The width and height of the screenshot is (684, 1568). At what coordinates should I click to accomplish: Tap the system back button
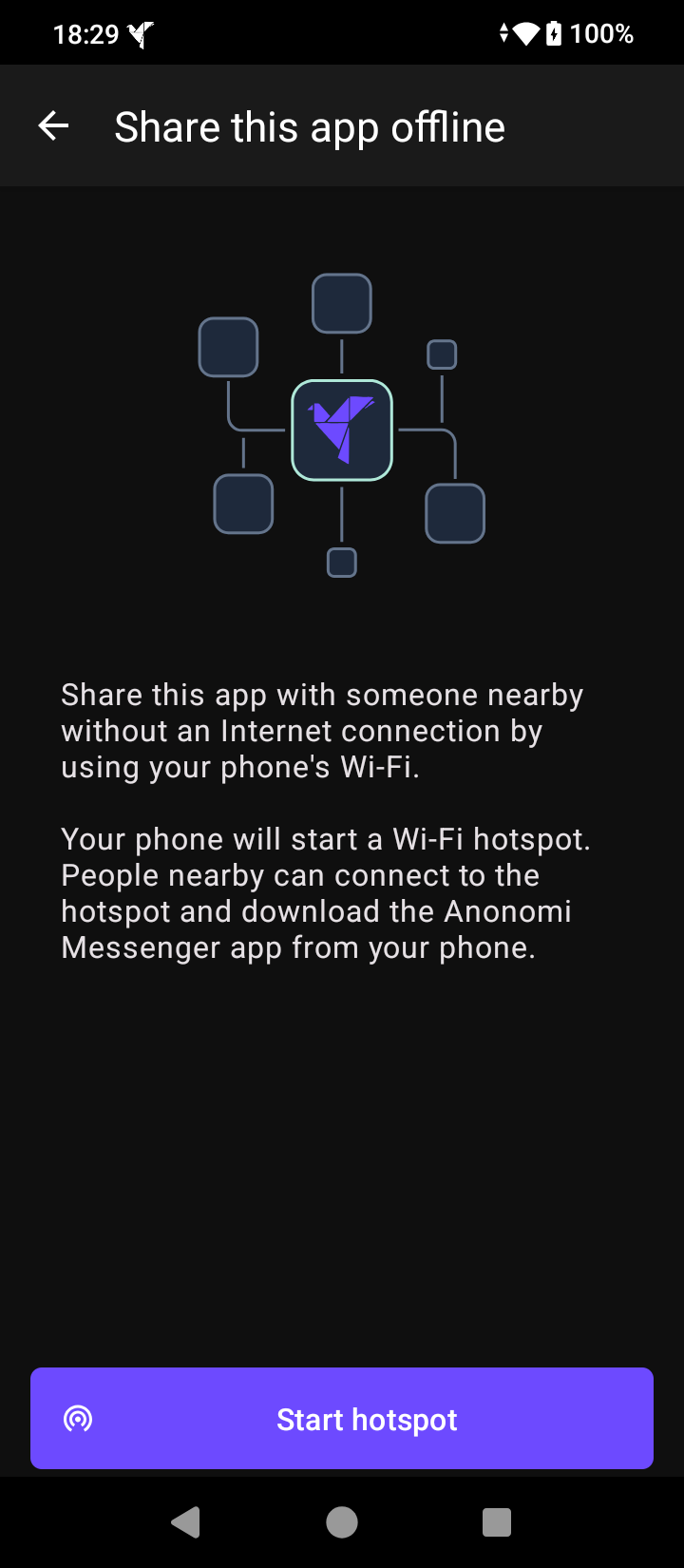click(x=186, y=1522)
